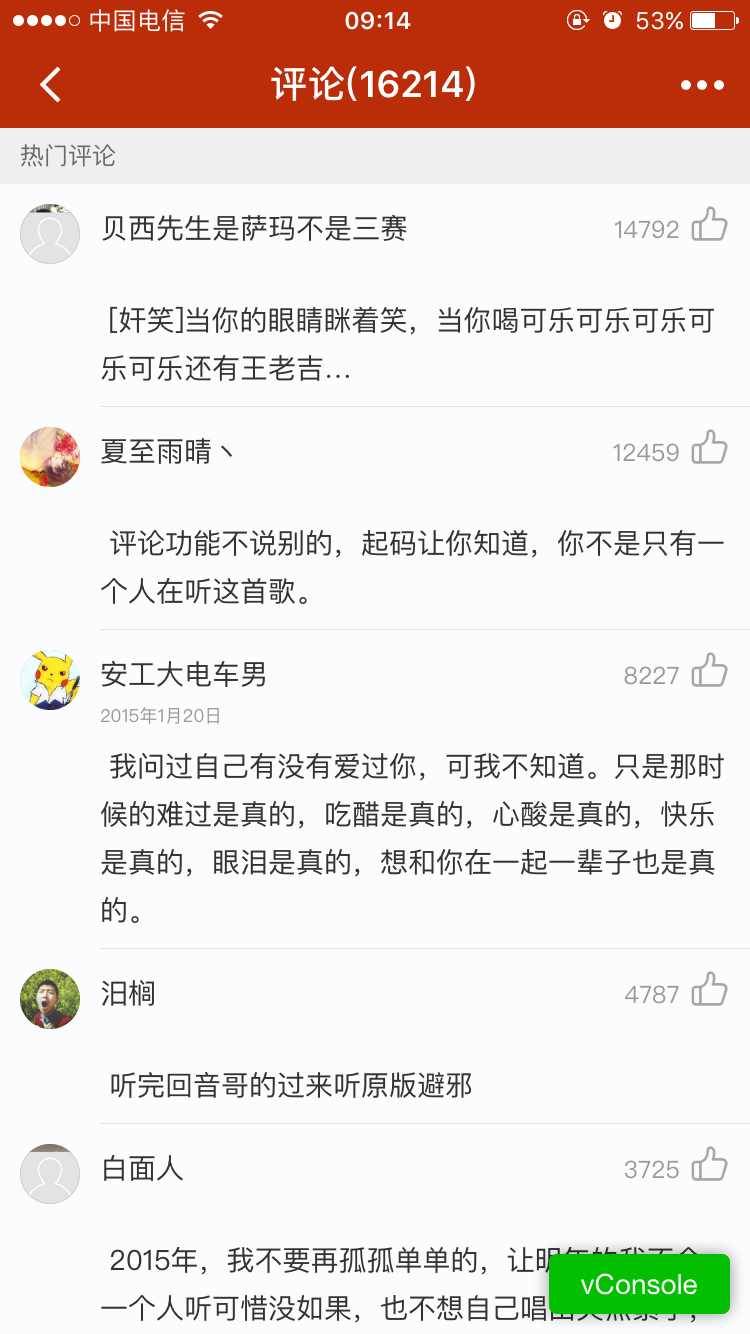Tap the avatar of user 汨榈
Viewport: 750px width, 1334px height.
pyautogui.click(x=50, y=999)
